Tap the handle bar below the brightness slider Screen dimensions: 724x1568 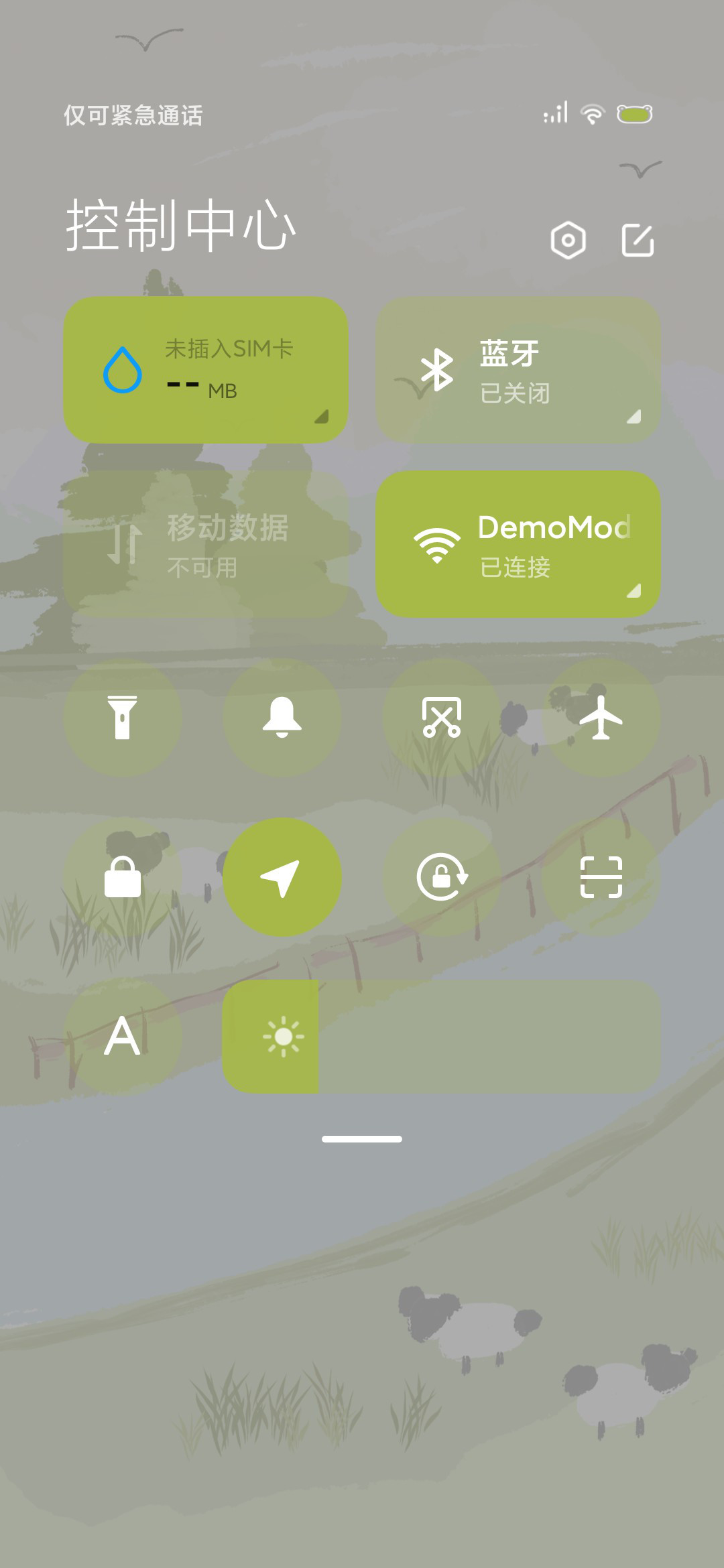(362, 1139)
